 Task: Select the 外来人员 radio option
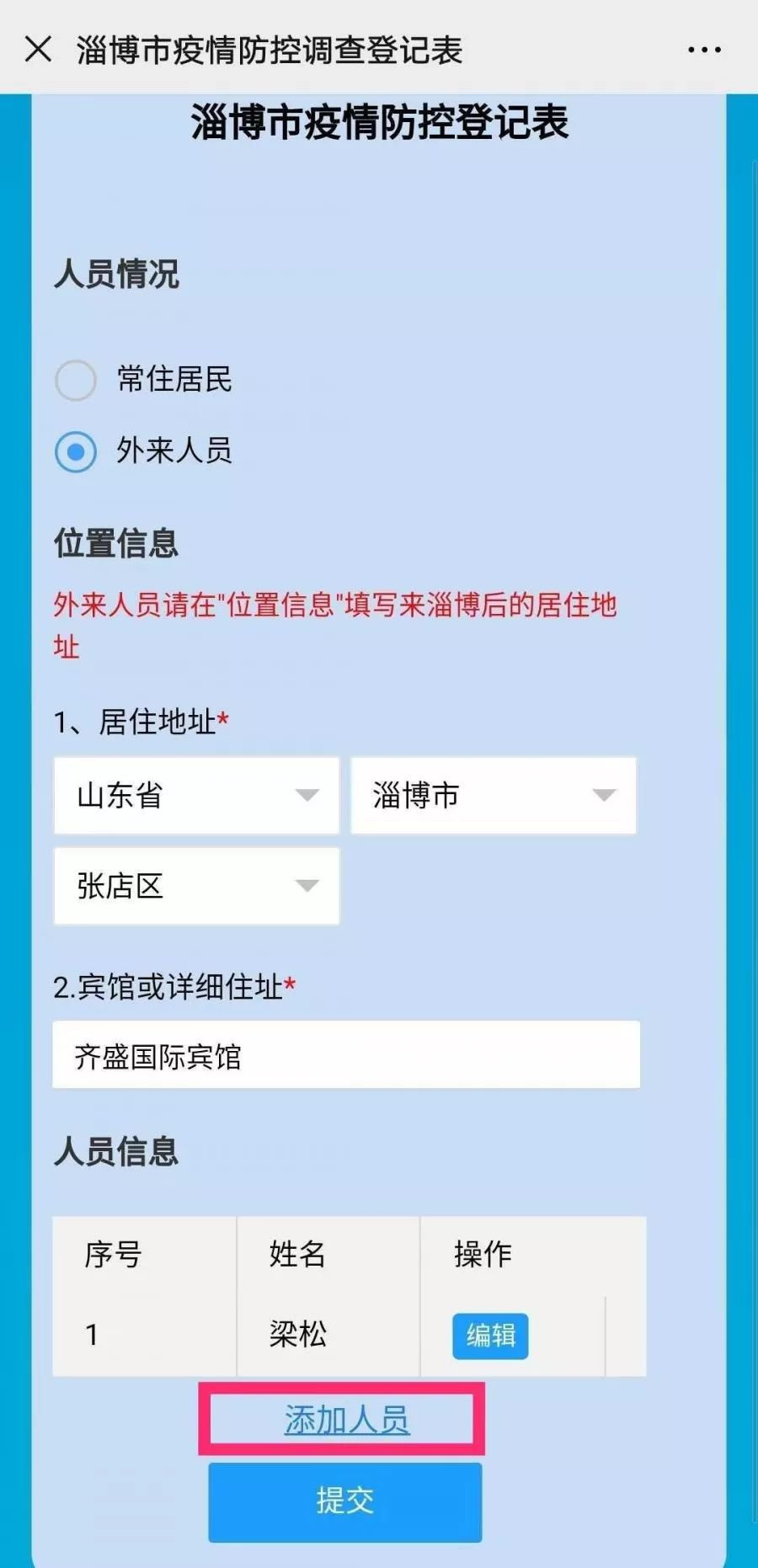tap(76, 451)
